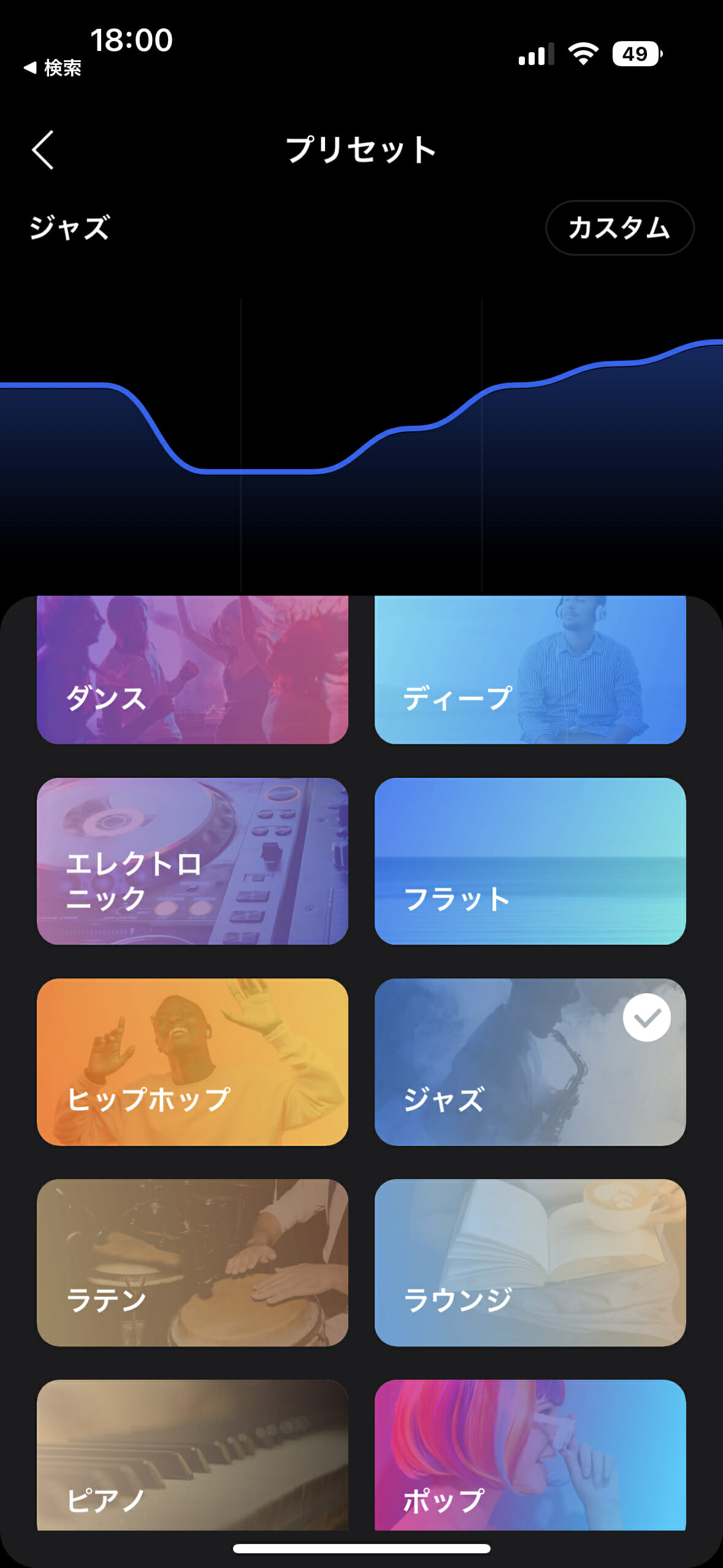
Task: Select the ディープ preset
Action: point(530,669)
